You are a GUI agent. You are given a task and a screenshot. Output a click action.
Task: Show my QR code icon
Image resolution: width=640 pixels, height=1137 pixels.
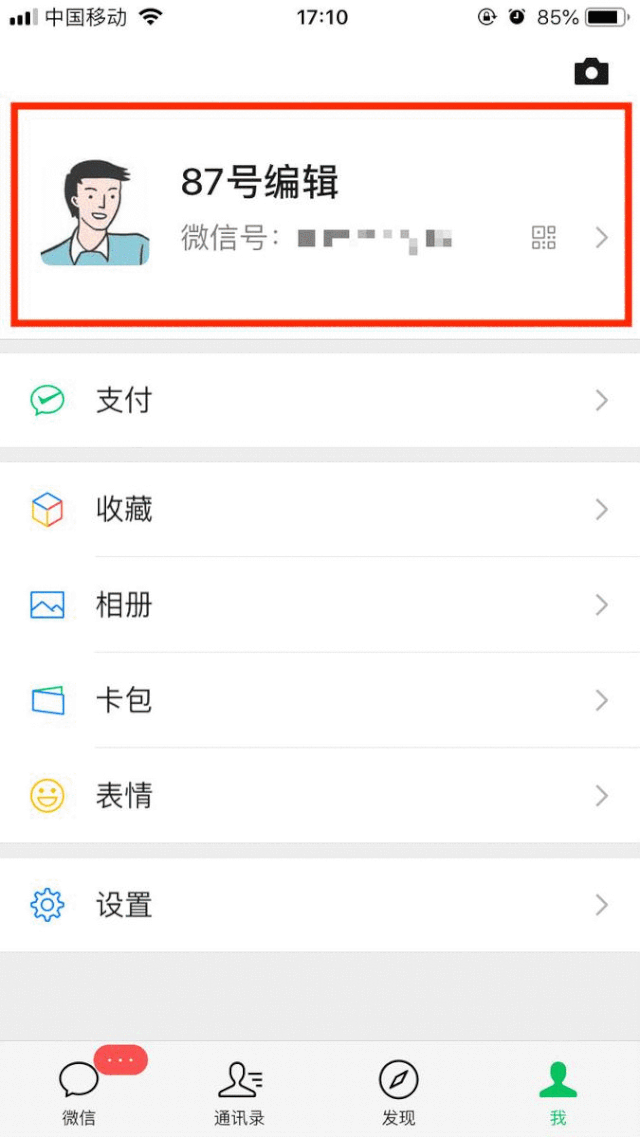point(543,237)
